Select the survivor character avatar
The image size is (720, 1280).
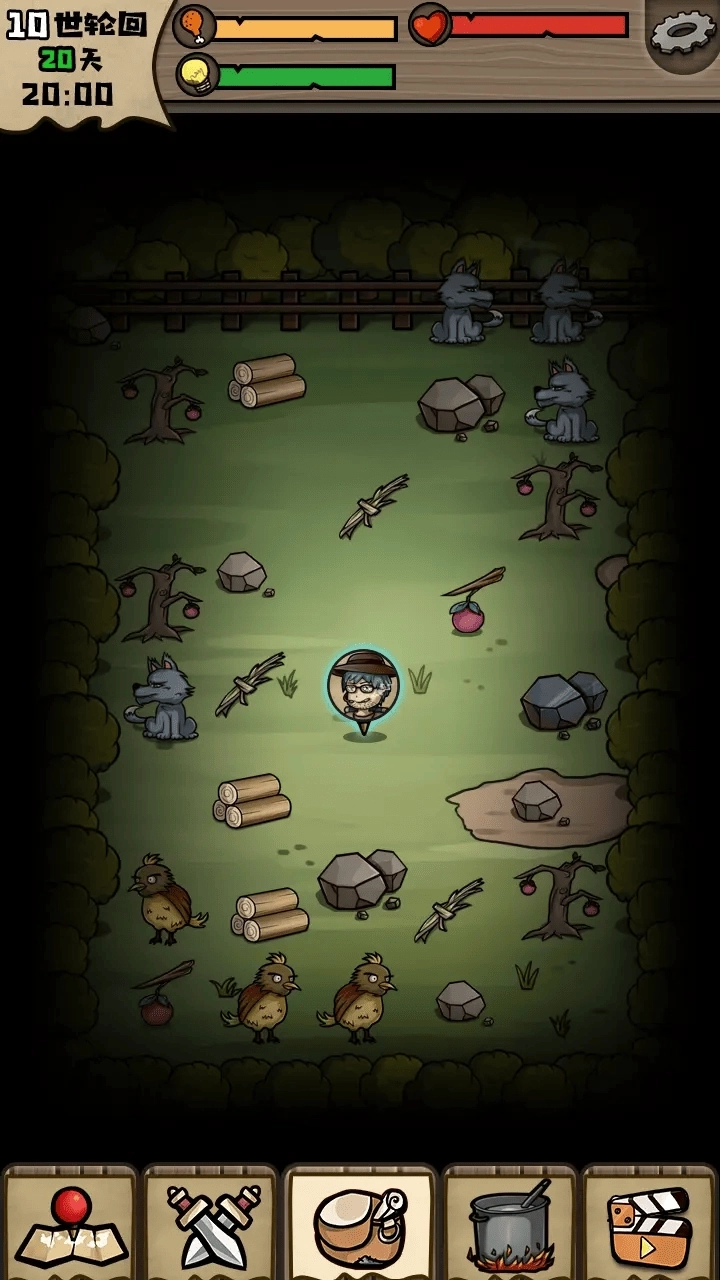tap(364, 686)
